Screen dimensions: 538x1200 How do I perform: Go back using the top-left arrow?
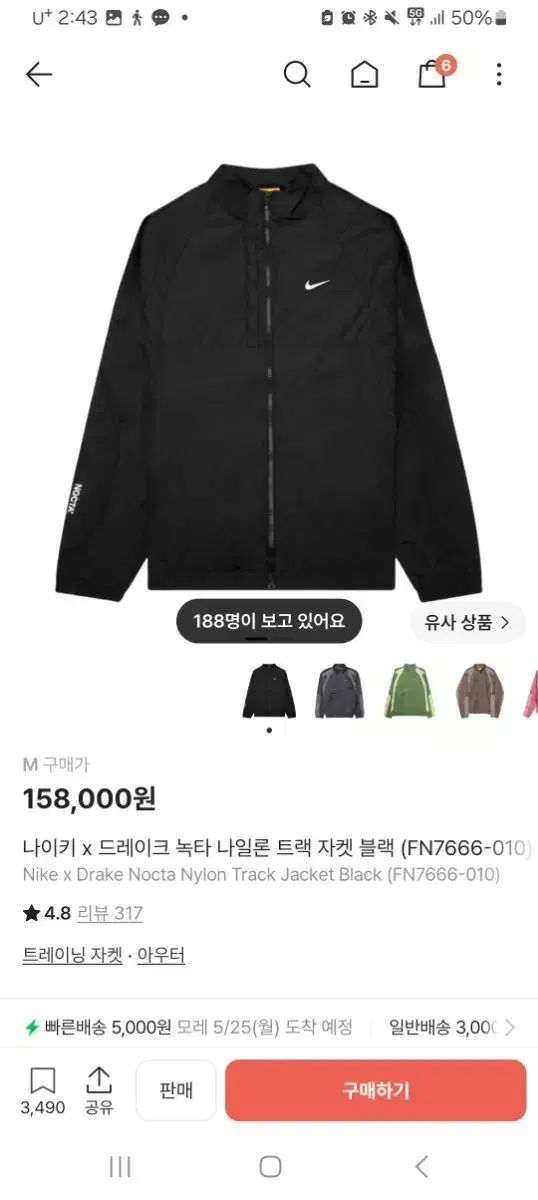[x=38, y=74]
